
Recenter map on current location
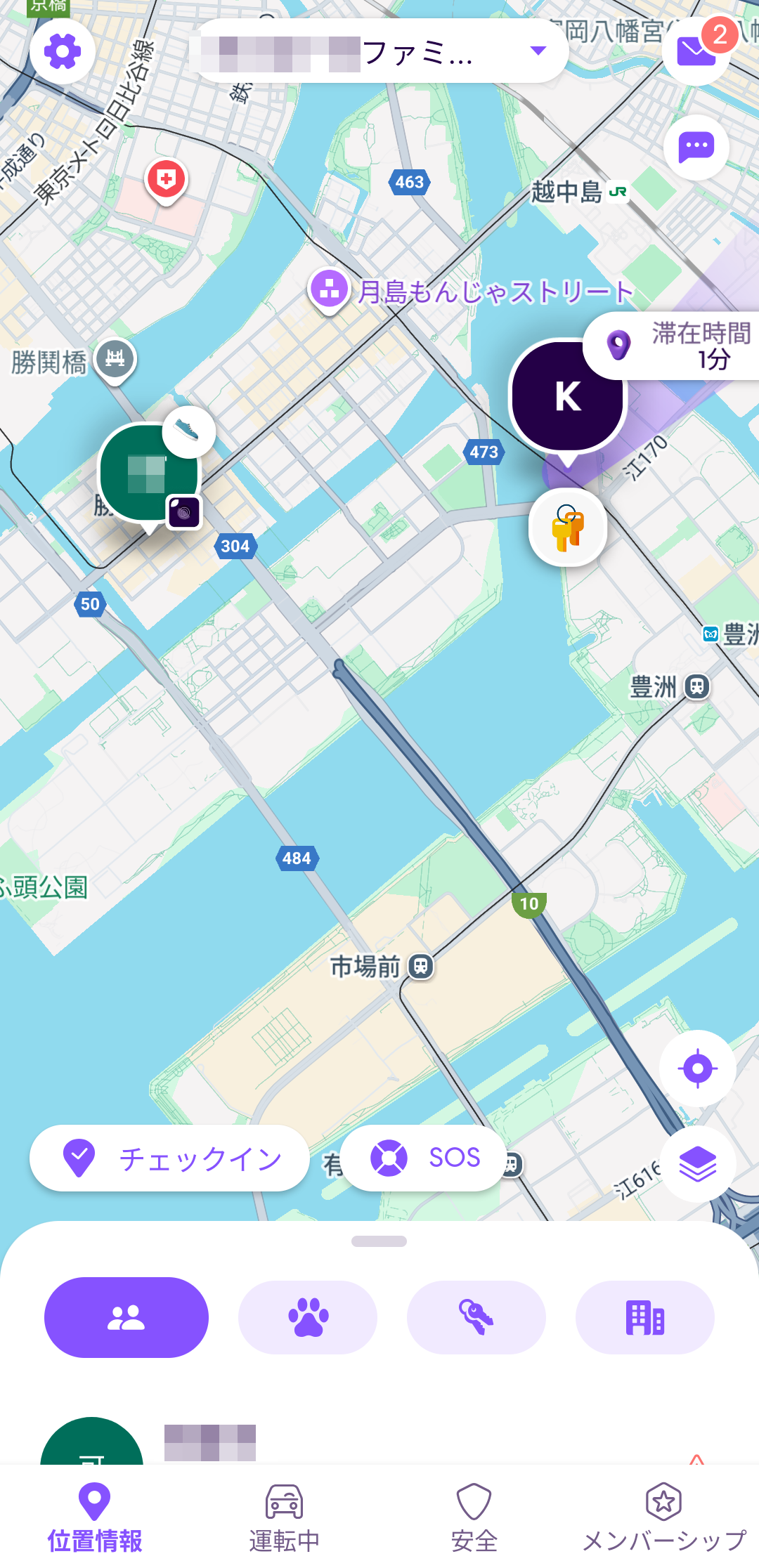(697, 1069)
